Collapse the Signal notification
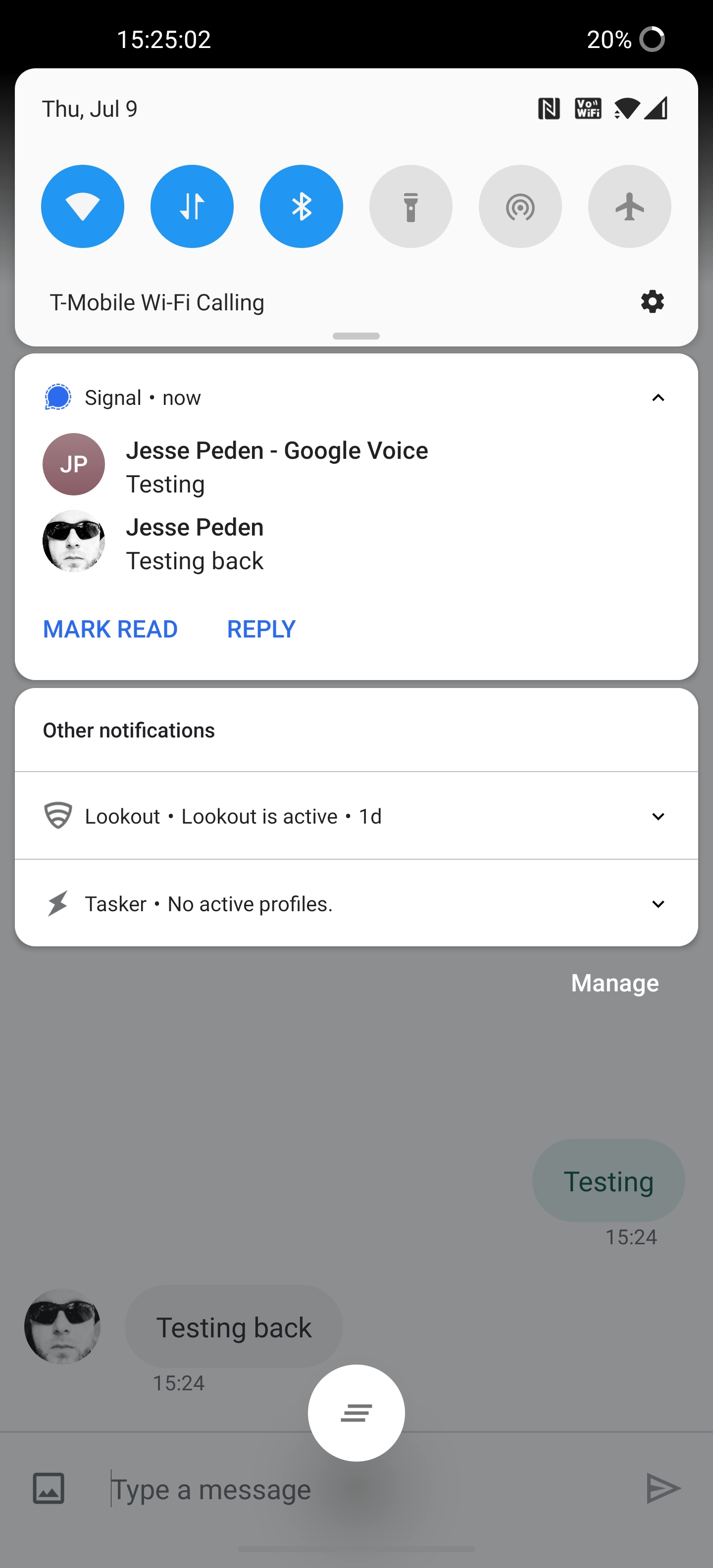 click(x=658, y=397)
